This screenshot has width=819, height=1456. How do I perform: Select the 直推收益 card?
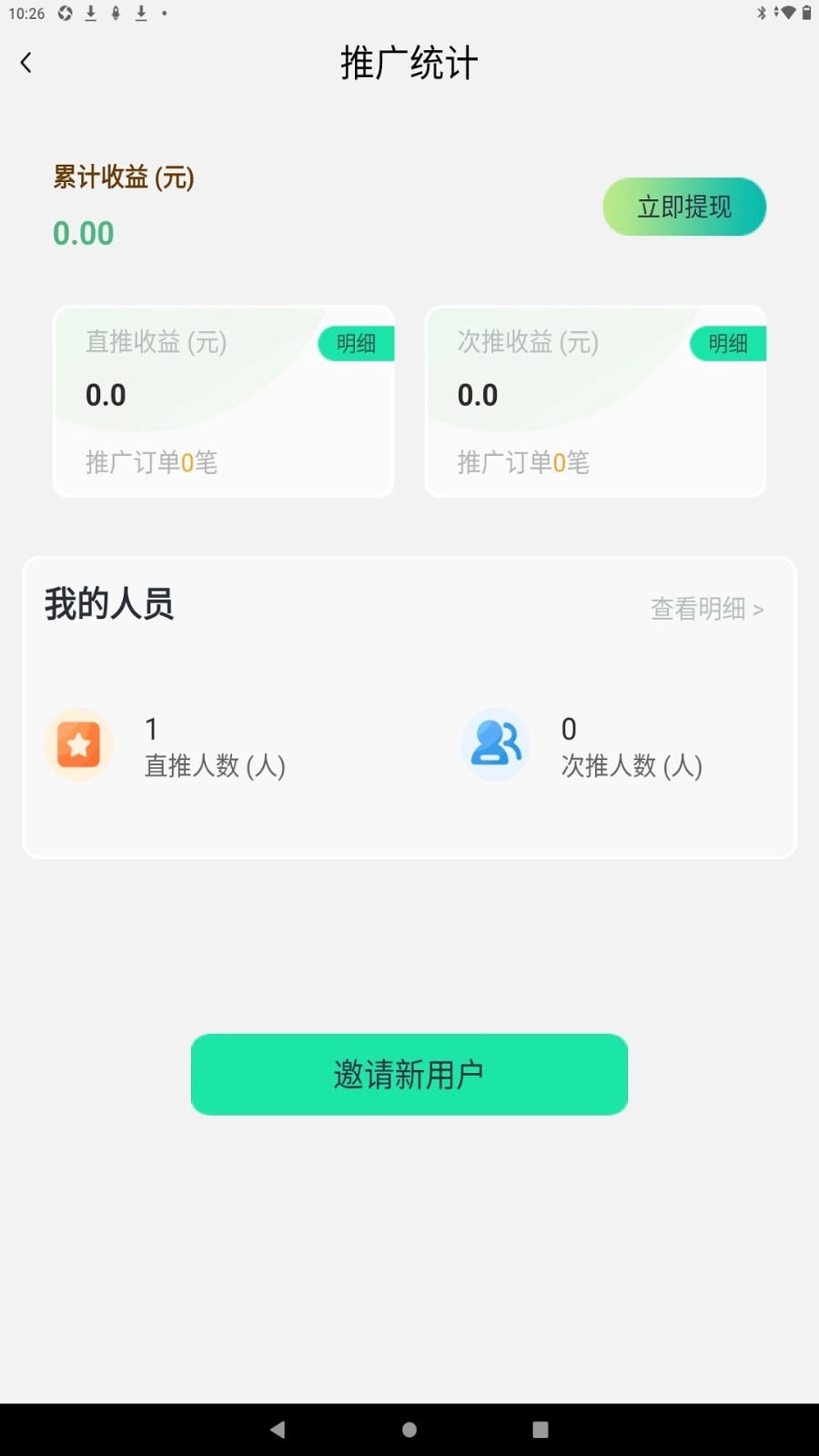pyautogui.click(x=223, y=401)
